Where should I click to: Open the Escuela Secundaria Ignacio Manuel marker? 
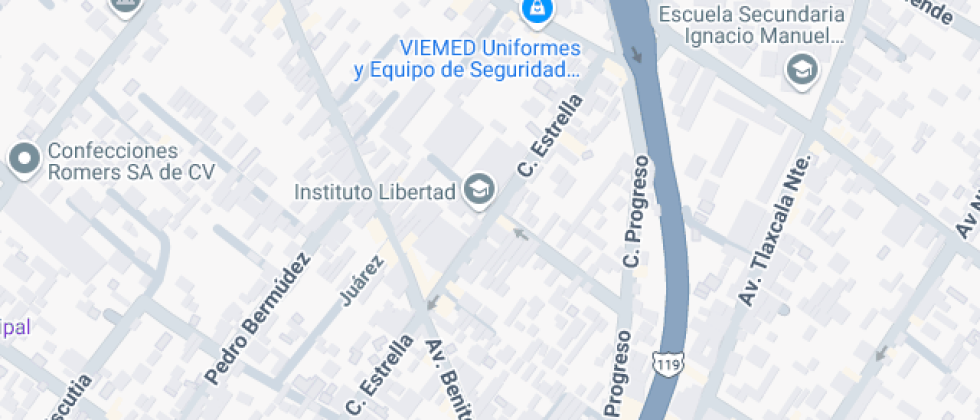click(802, 70)
